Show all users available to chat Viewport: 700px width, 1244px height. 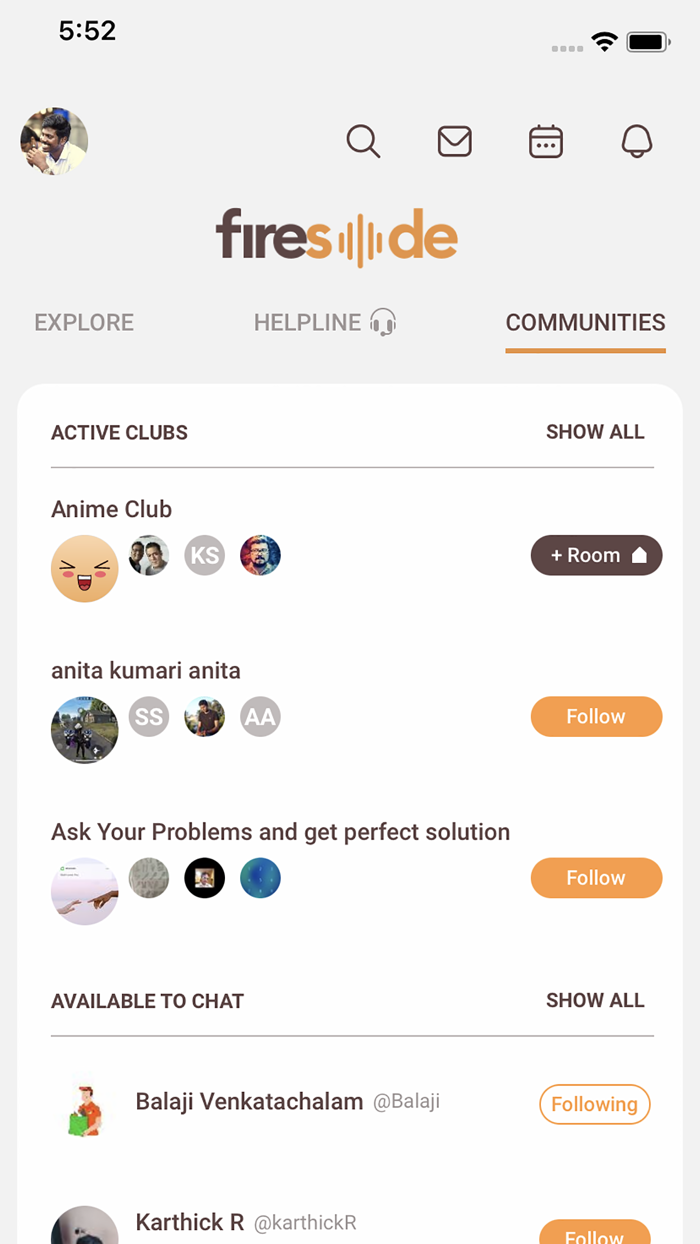(x=595, y=1000)
